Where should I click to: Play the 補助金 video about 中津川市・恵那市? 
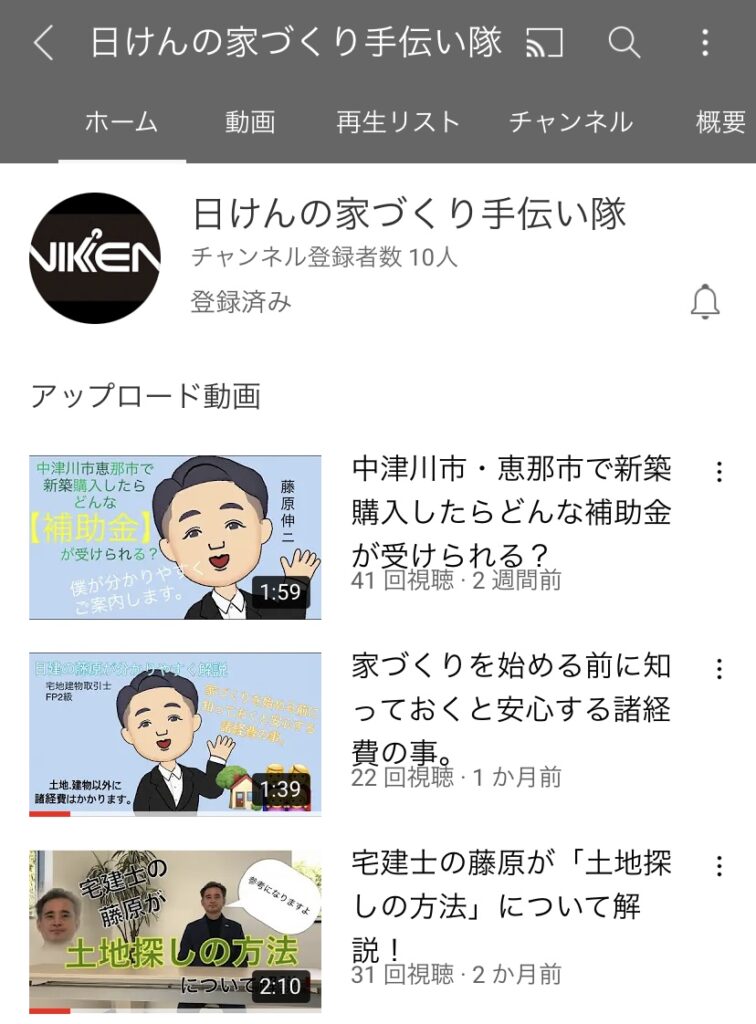coord(176,537)
